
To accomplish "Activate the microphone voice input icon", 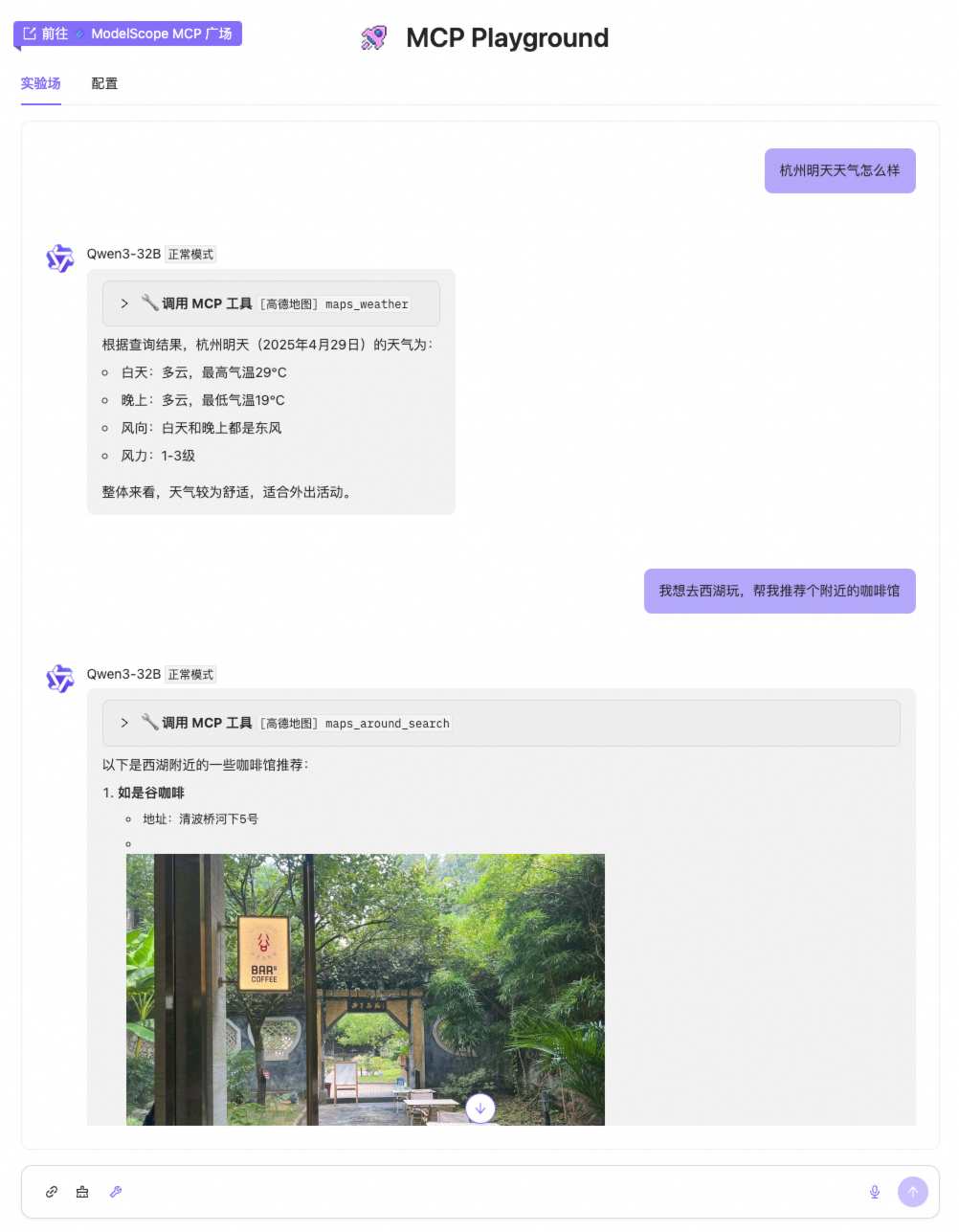I will [874, 1192].
